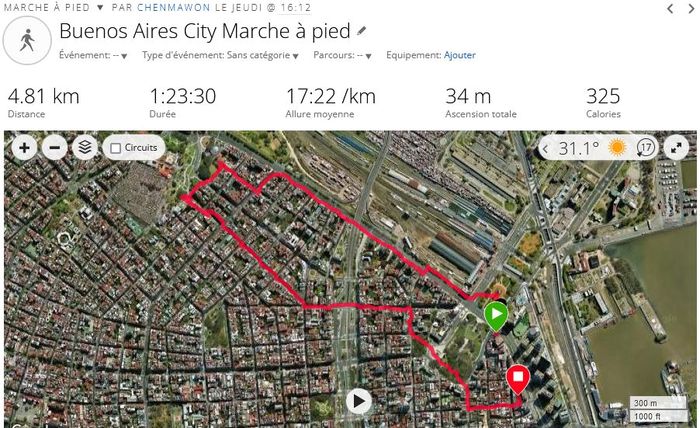Open the map layers selector
Viewport: 700px width, 428px height.
point(85,148)
